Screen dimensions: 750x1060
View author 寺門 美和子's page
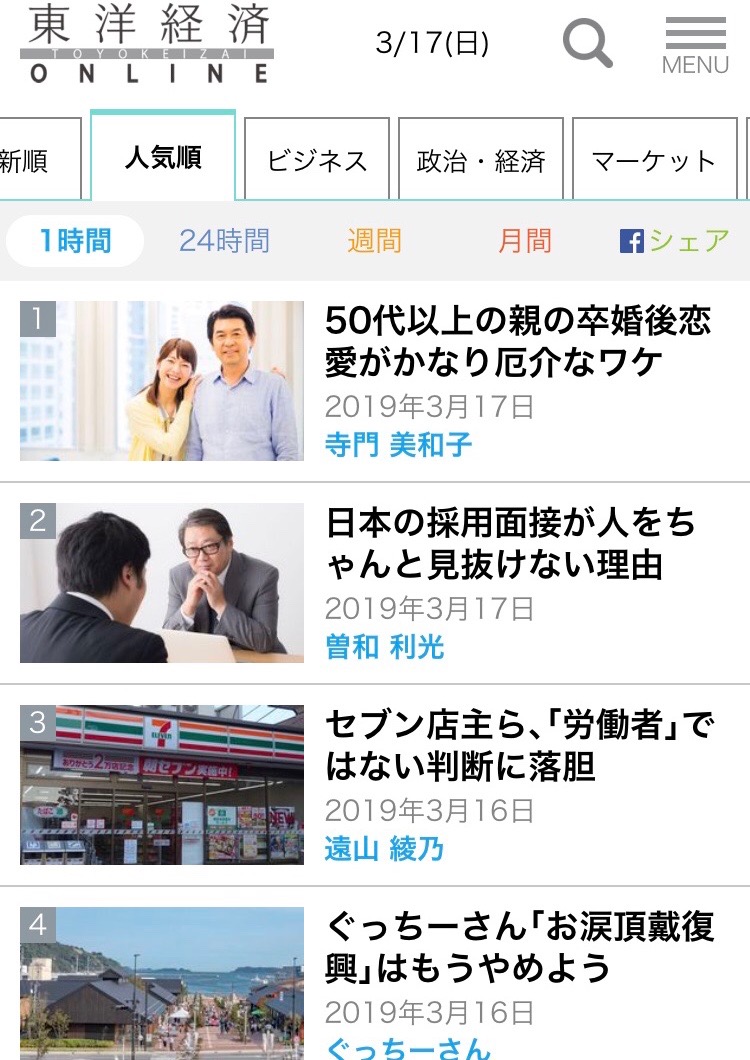[x=398, y=445]
